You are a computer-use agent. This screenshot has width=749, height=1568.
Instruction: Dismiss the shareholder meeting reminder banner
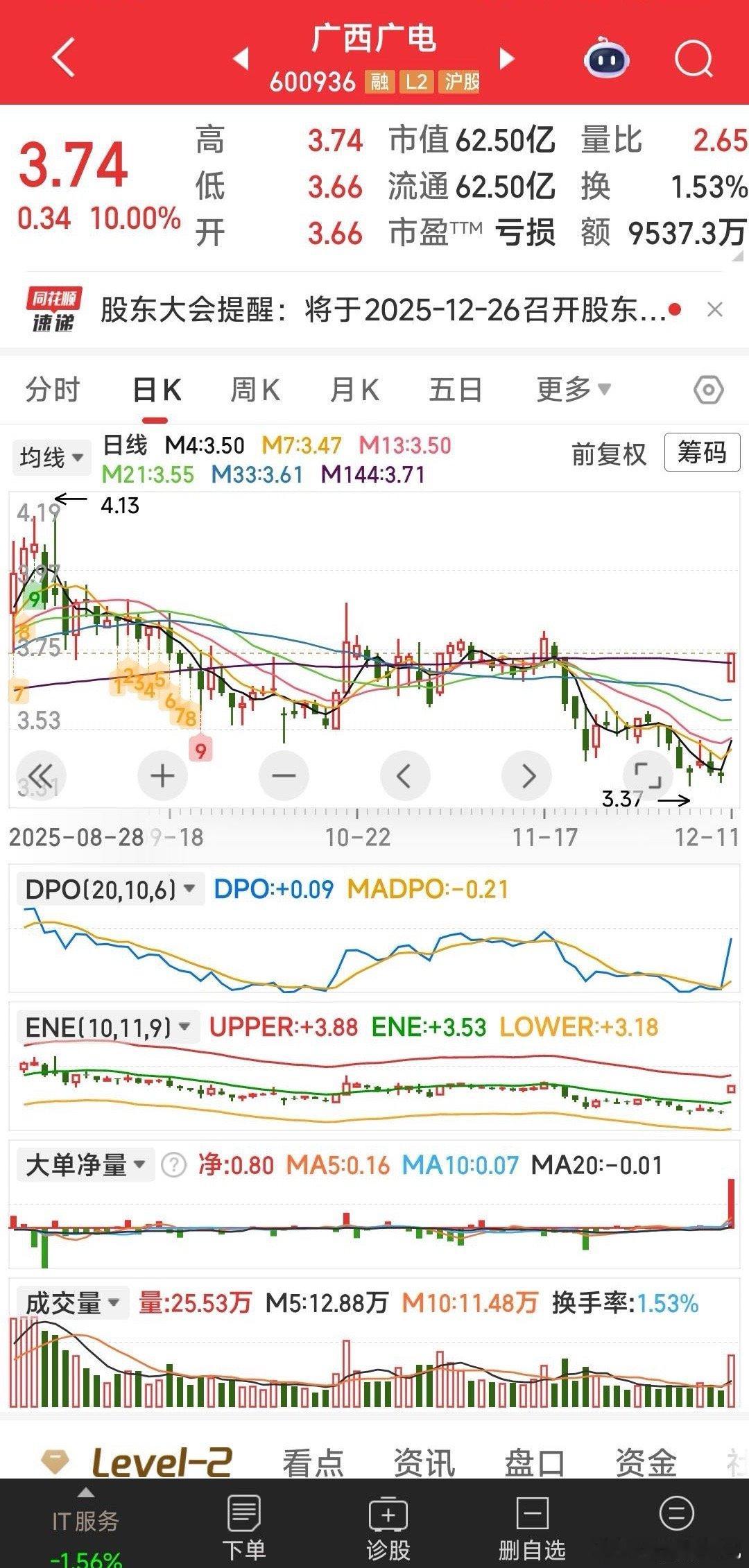click(x=714, y=309)
